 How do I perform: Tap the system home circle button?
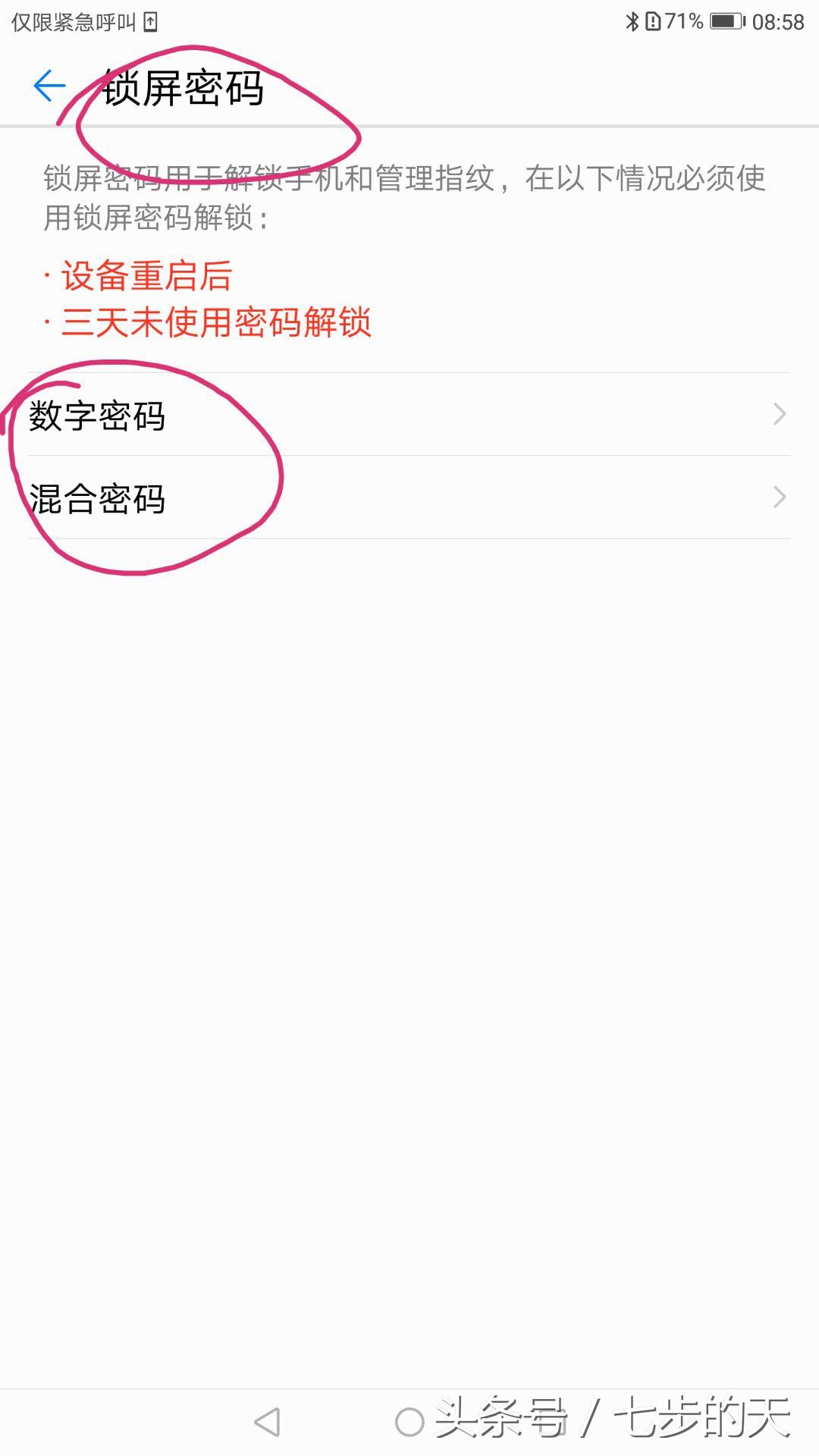tap(409, 1422)
